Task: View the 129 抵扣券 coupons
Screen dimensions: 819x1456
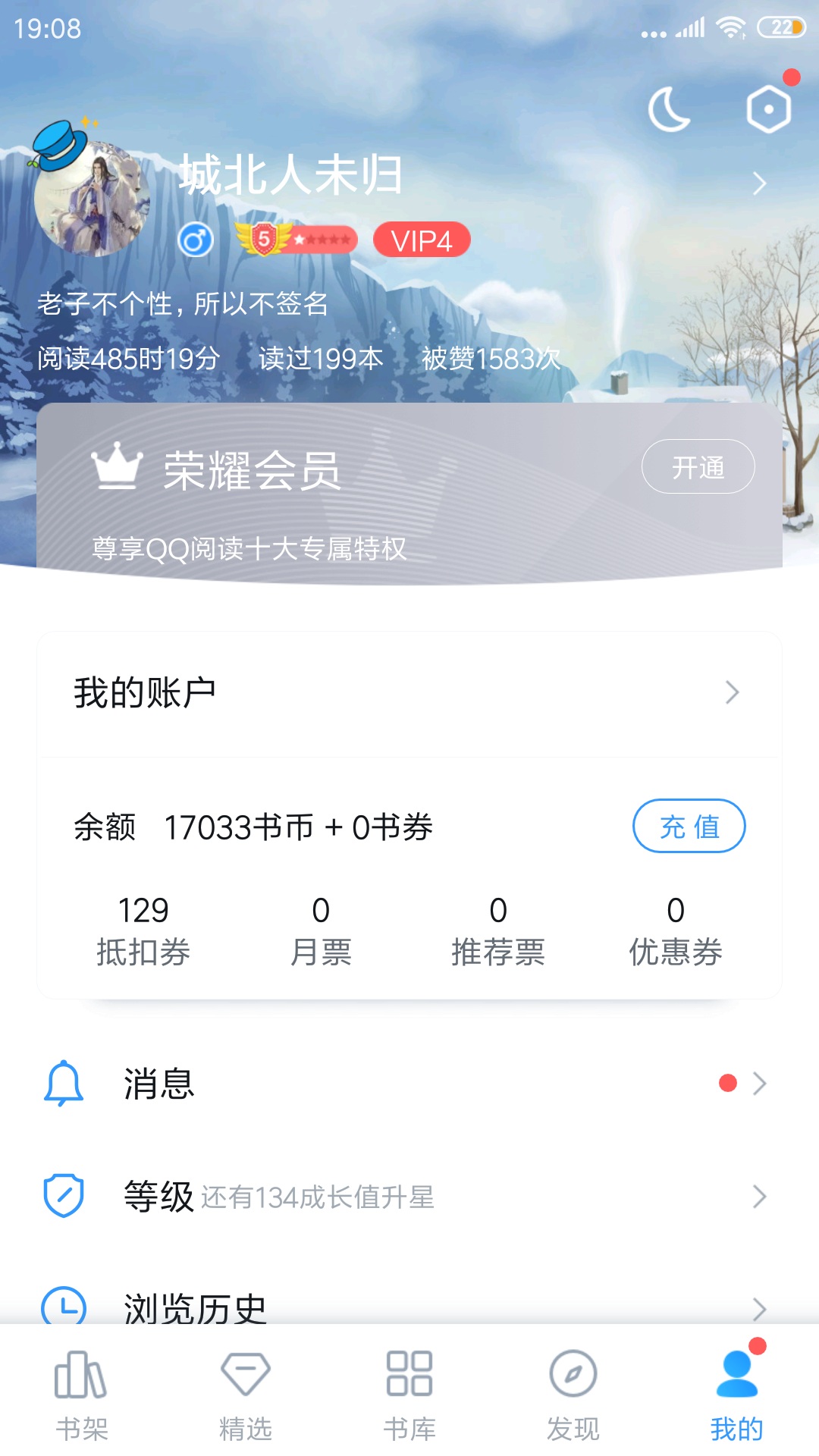Action: click(143, 930)
